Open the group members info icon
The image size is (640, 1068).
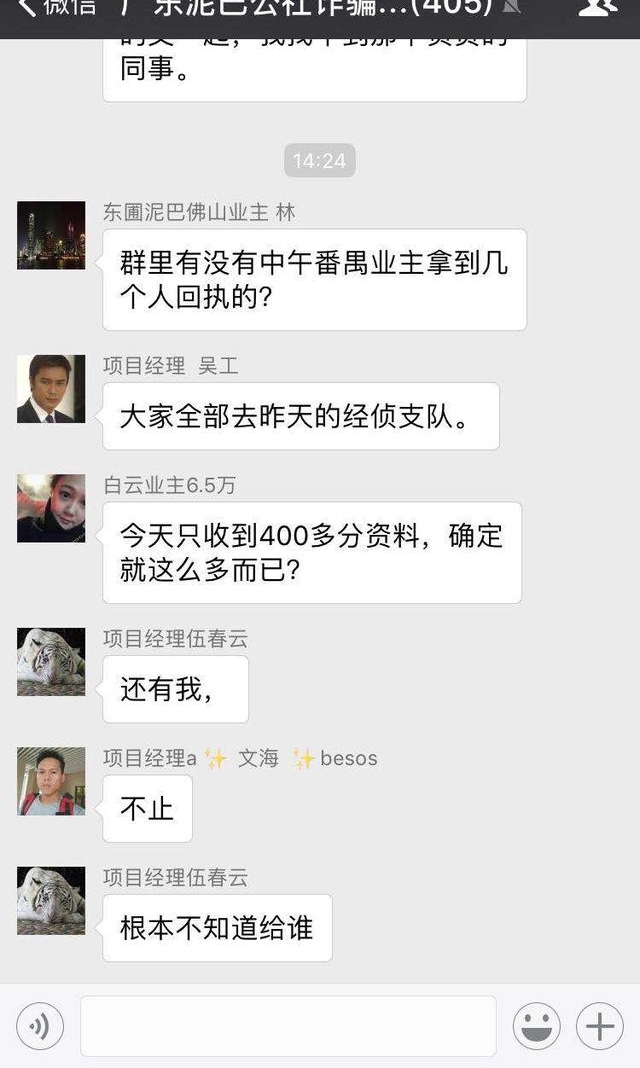[598, 7]
